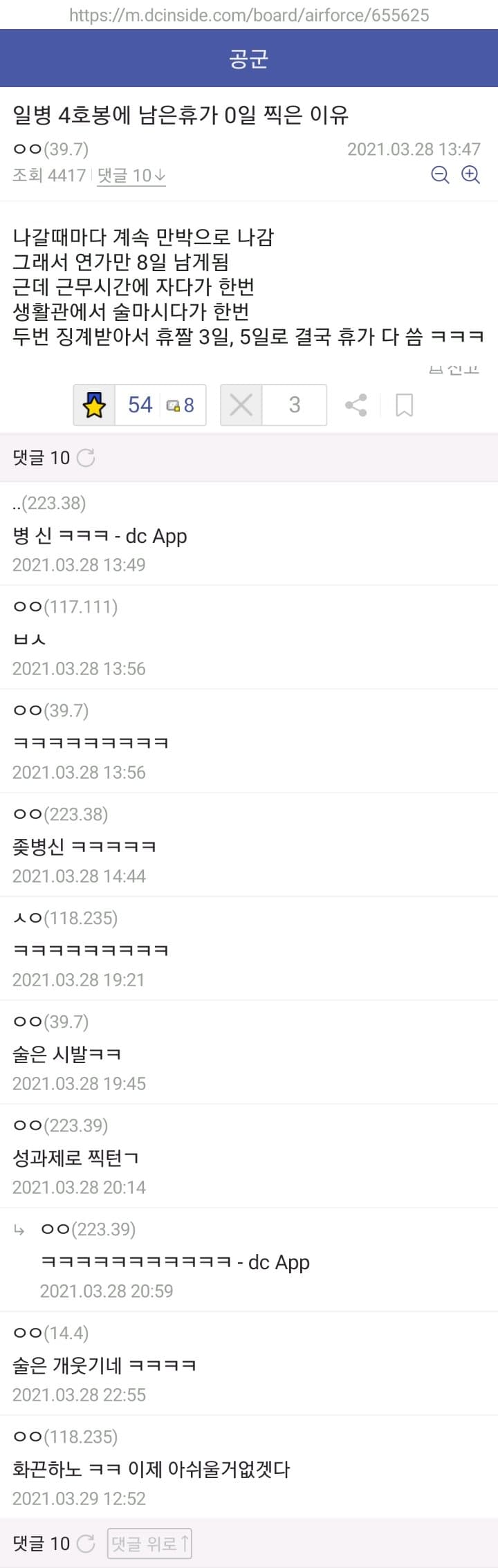
Task: Tap 댓글 위로 button at bottom
Action: pos(149,1543)
